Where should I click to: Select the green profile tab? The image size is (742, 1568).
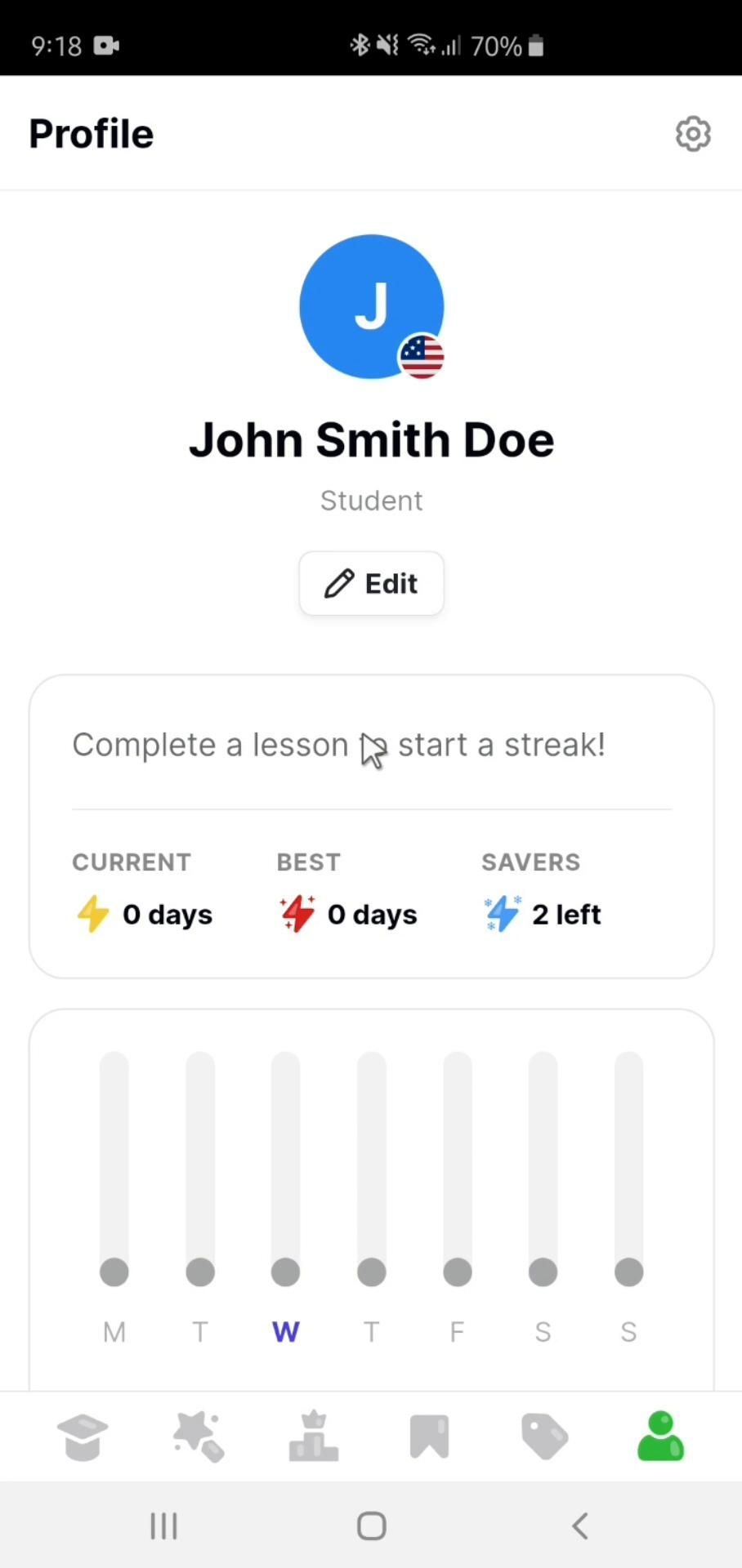pos(660,1437)
